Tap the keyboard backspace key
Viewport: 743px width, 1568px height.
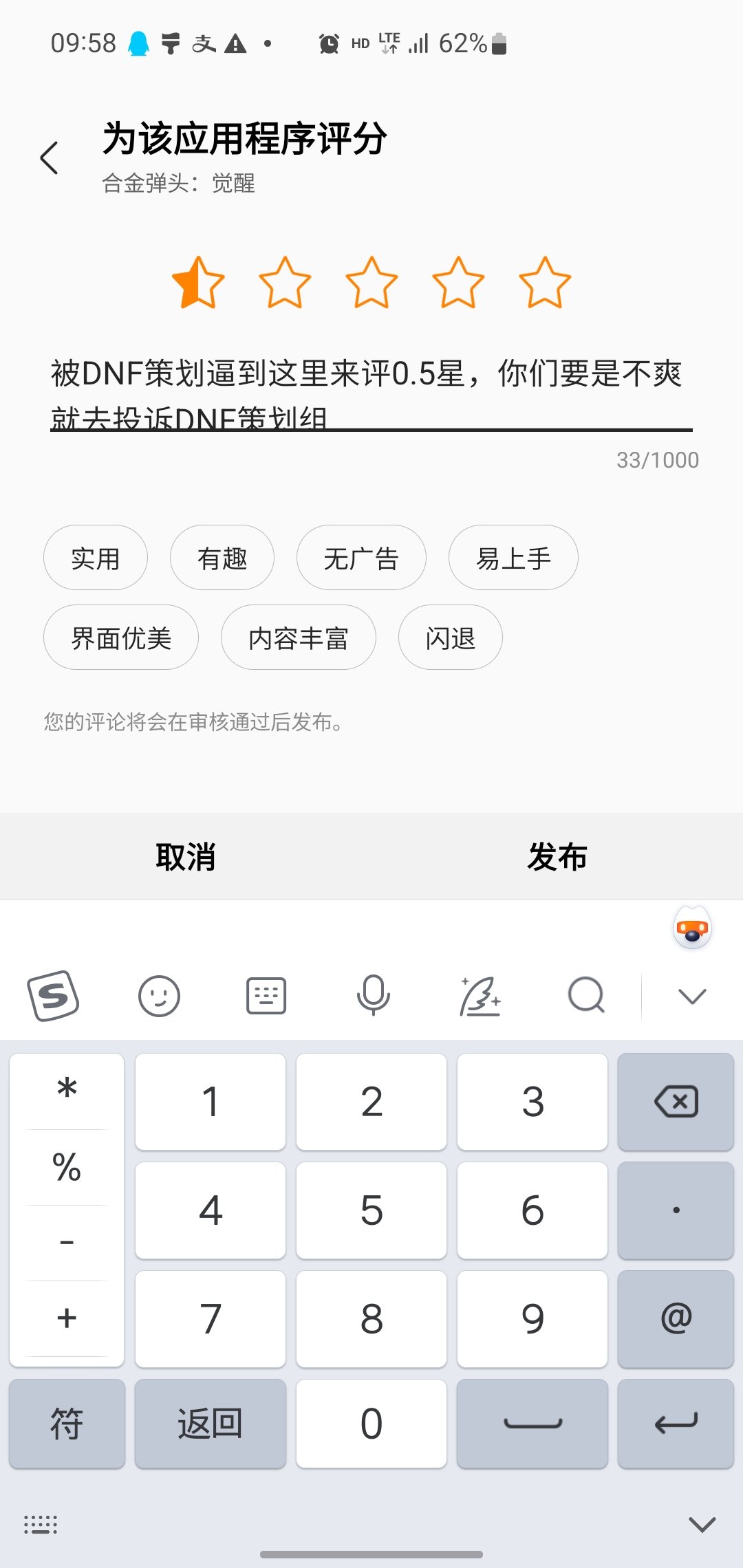(x=676, y=1102)
